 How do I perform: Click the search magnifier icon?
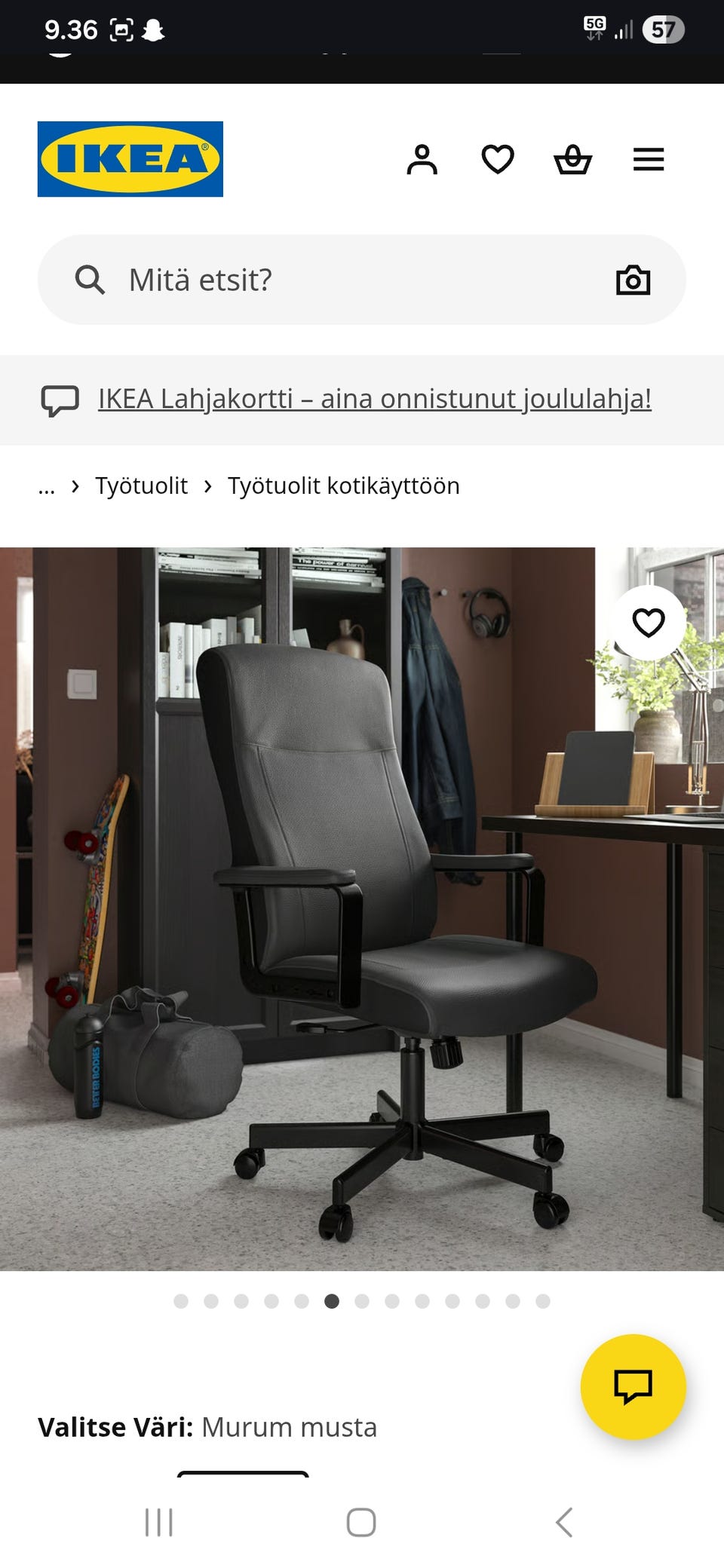[x=90, y=279]
